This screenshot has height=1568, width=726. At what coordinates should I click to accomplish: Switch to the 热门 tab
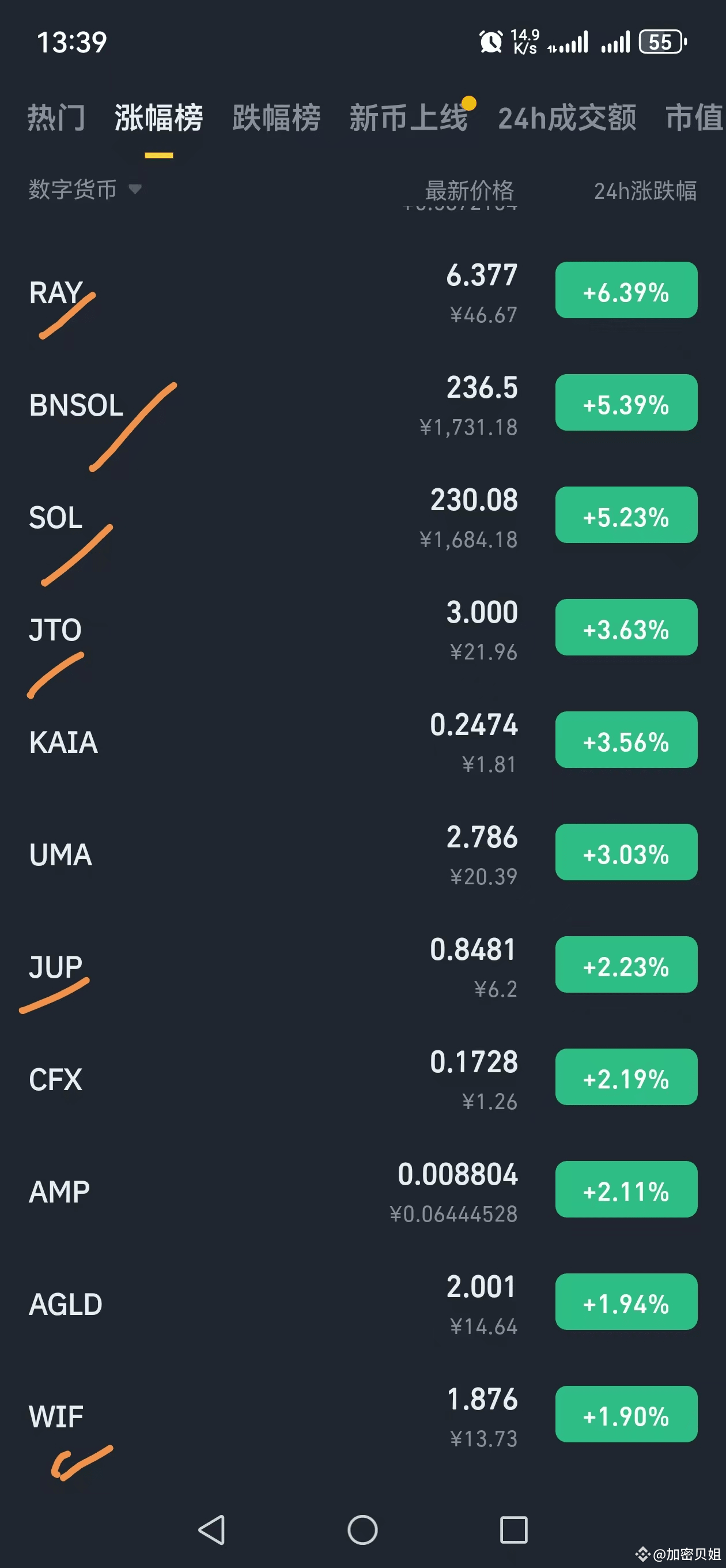tap(56, 118)
